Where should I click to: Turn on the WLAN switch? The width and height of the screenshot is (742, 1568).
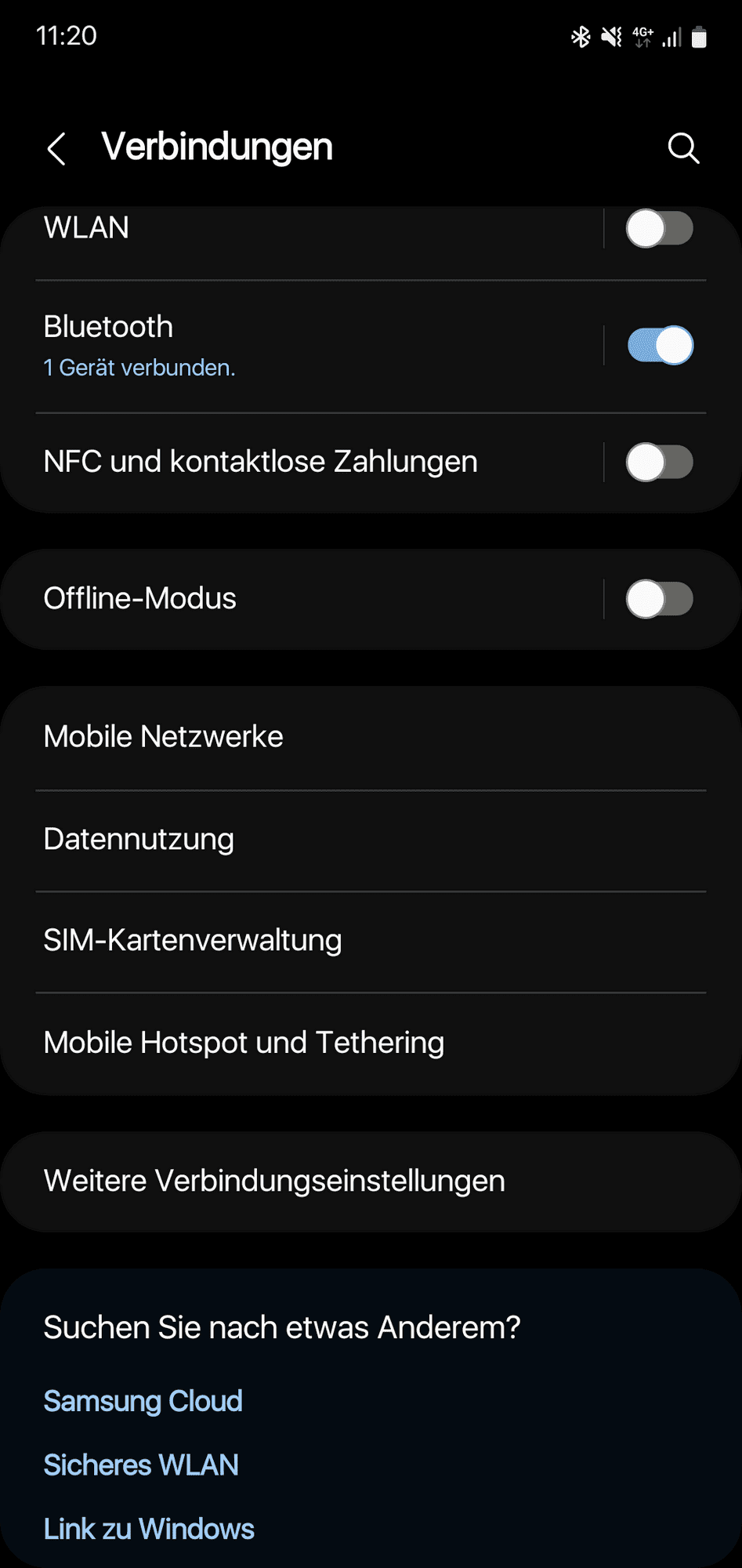pyautogui.click(x=659, y=229)
